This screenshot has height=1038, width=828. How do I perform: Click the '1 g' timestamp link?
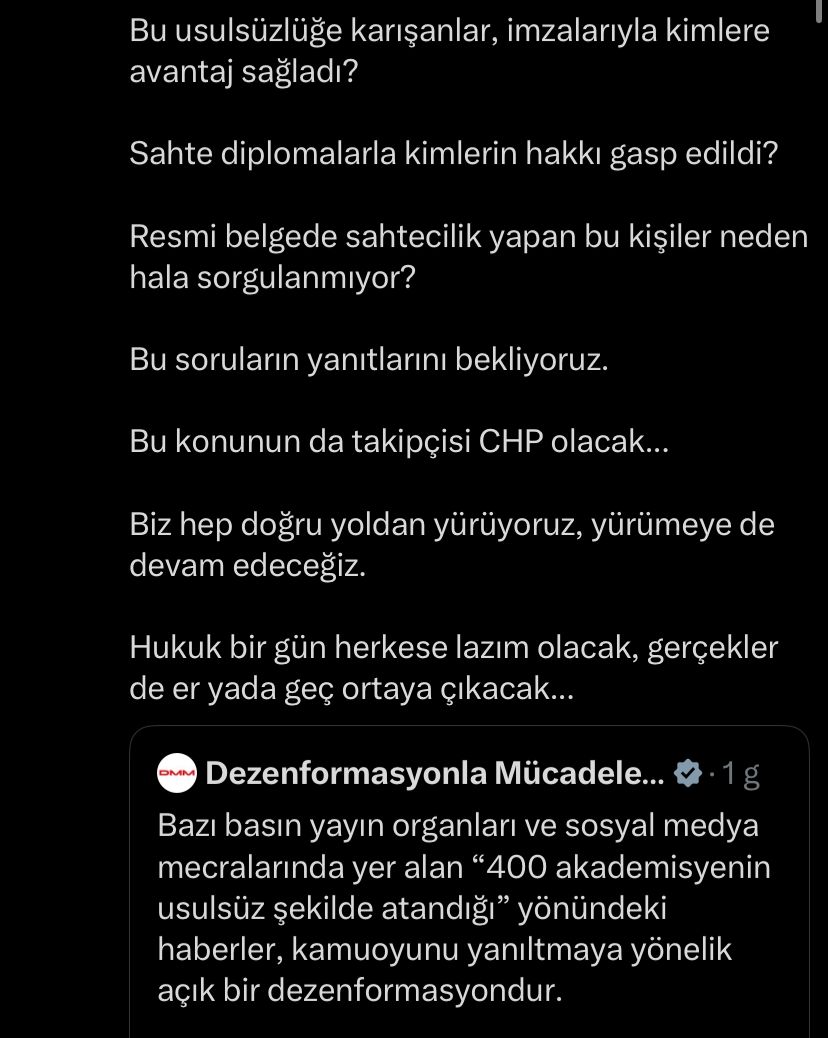[x=743, y=771]
